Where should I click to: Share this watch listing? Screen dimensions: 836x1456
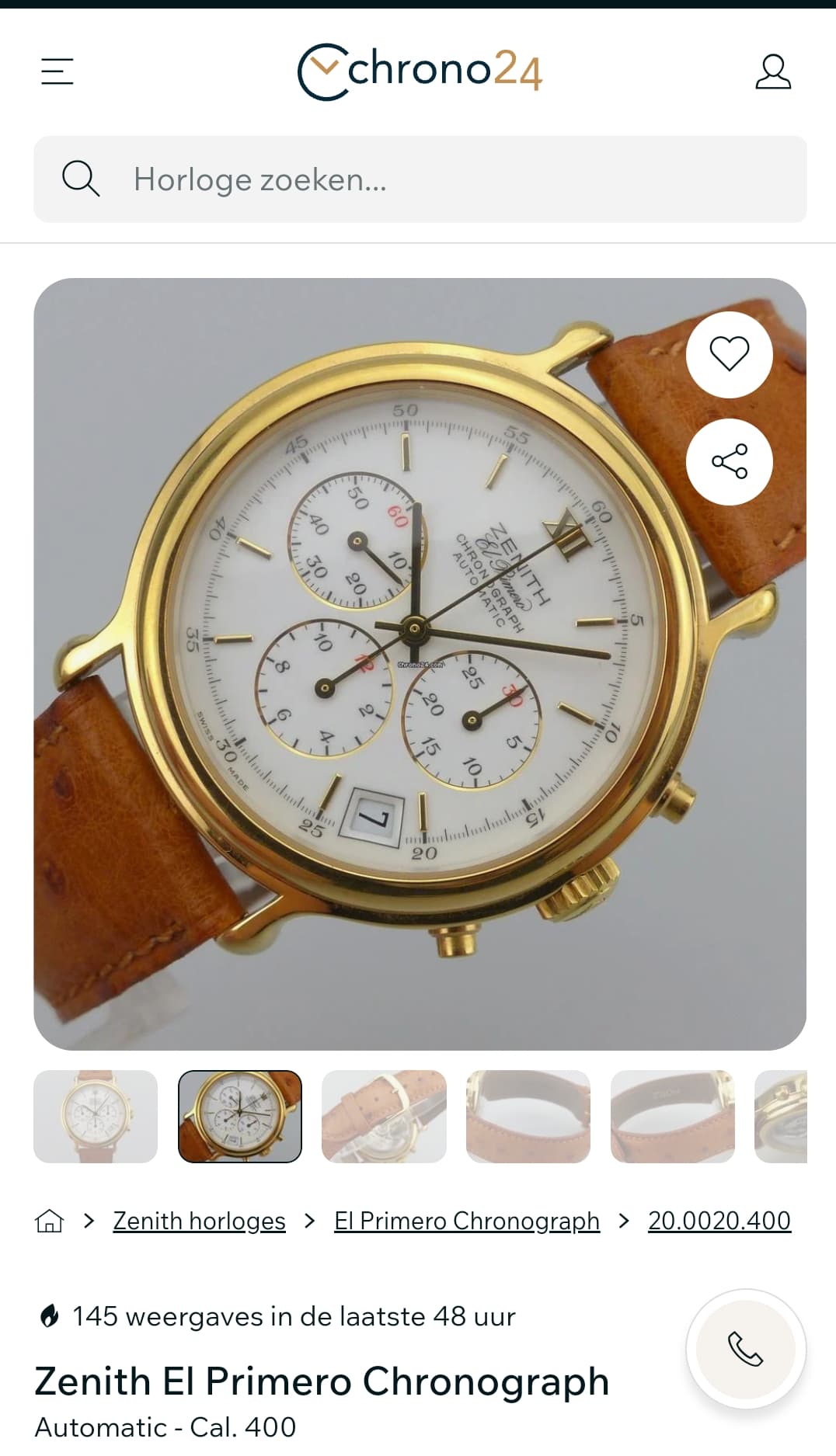[729, 461]
